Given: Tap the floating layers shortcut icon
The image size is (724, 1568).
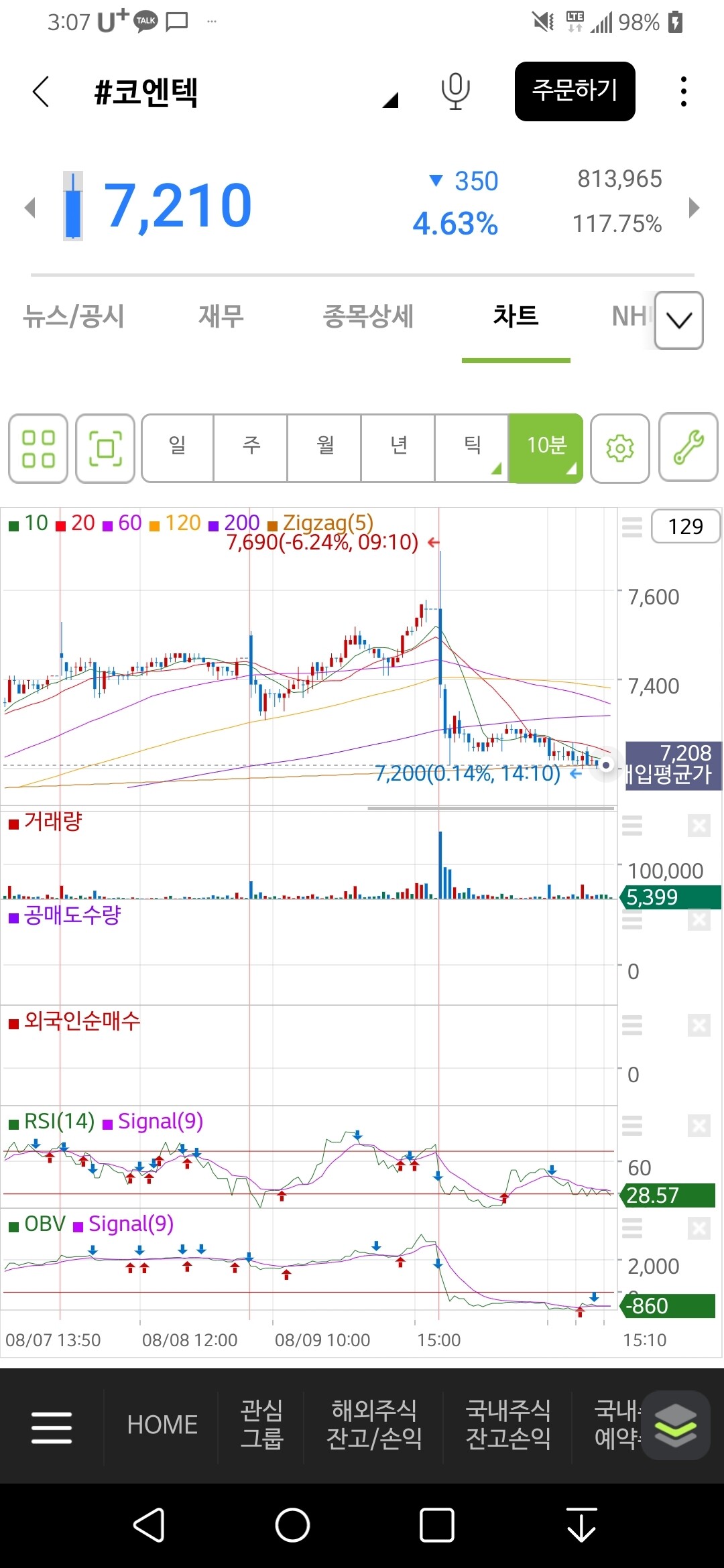Looking at the screenshot, I should pos(674,1425).
